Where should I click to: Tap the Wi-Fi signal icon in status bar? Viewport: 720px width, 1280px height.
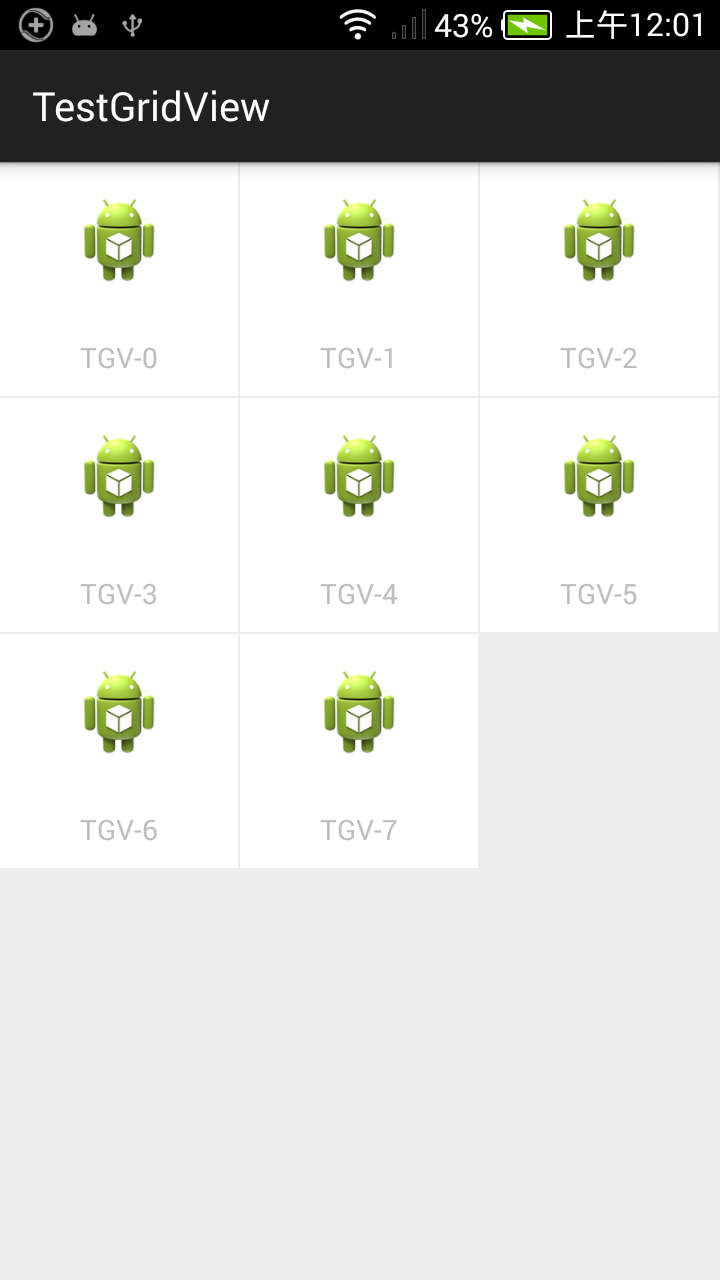pos(357,22)
